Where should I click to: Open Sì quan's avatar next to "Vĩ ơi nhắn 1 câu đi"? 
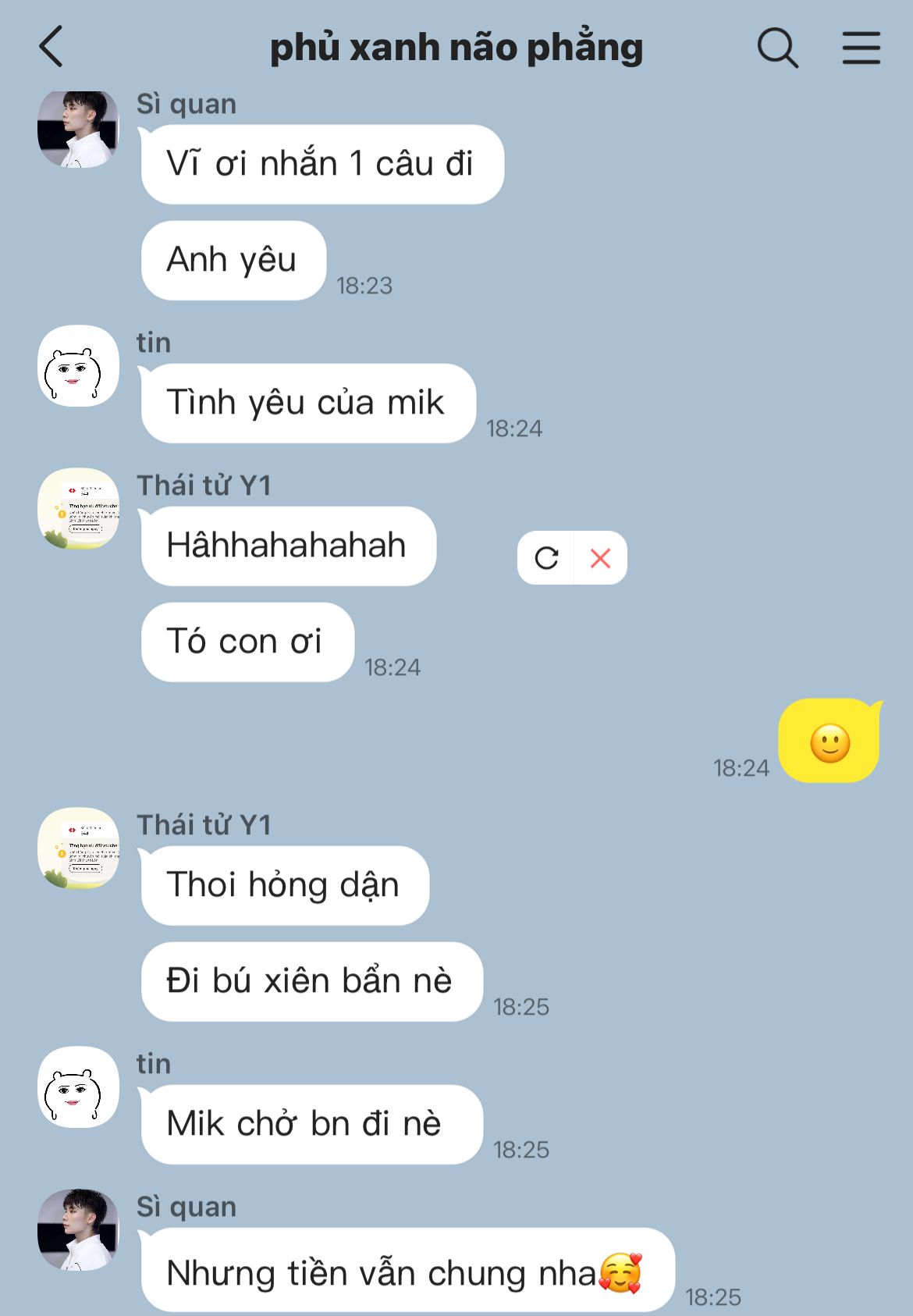pyautogui.click(x=78, y=130)
